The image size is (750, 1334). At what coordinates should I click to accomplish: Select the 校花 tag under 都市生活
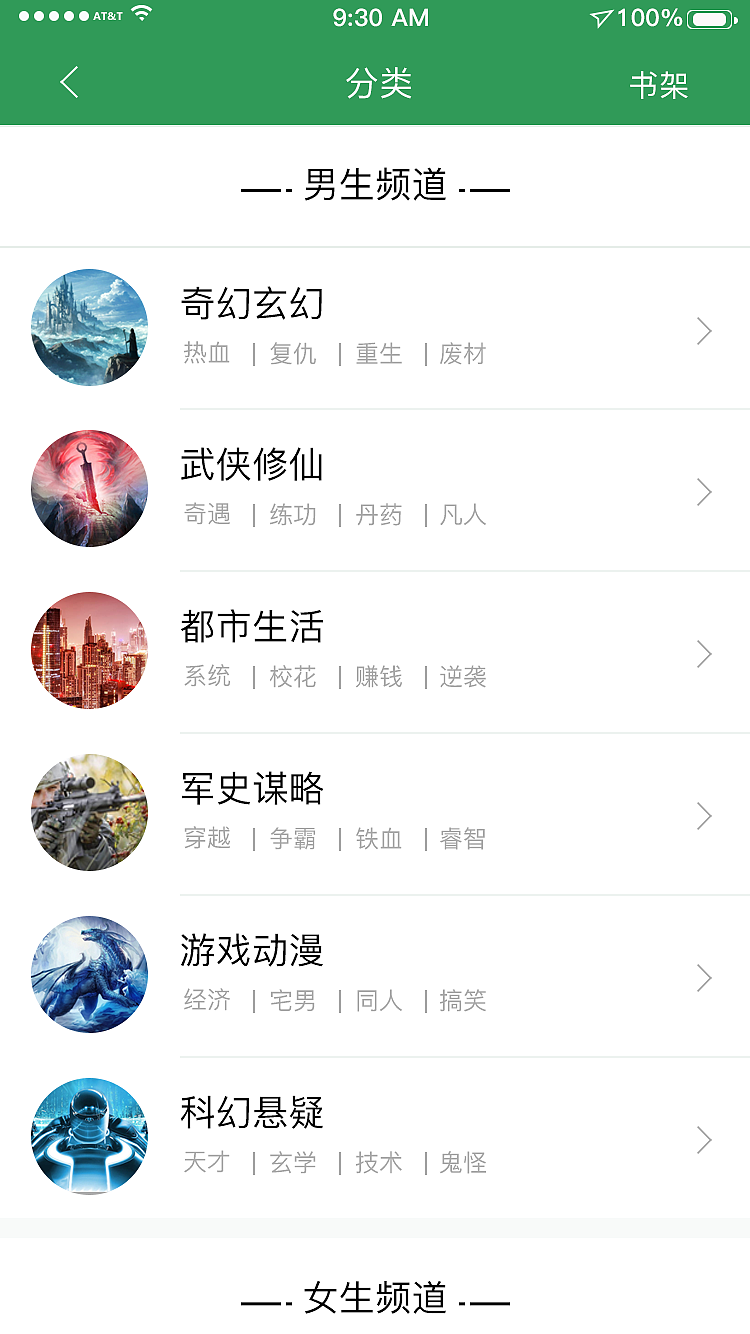pos(292,676)
